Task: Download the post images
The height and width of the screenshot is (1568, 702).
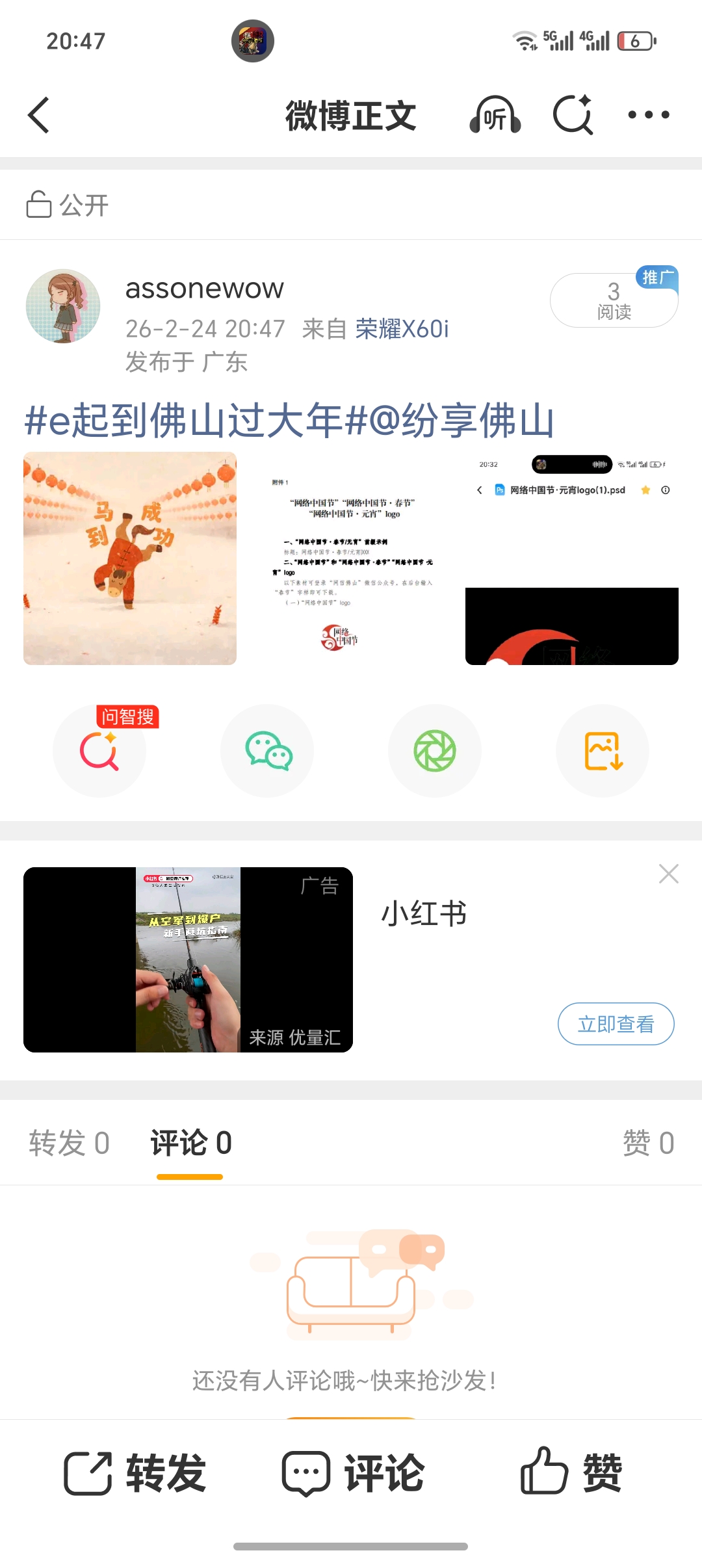Action: (603, 751)
